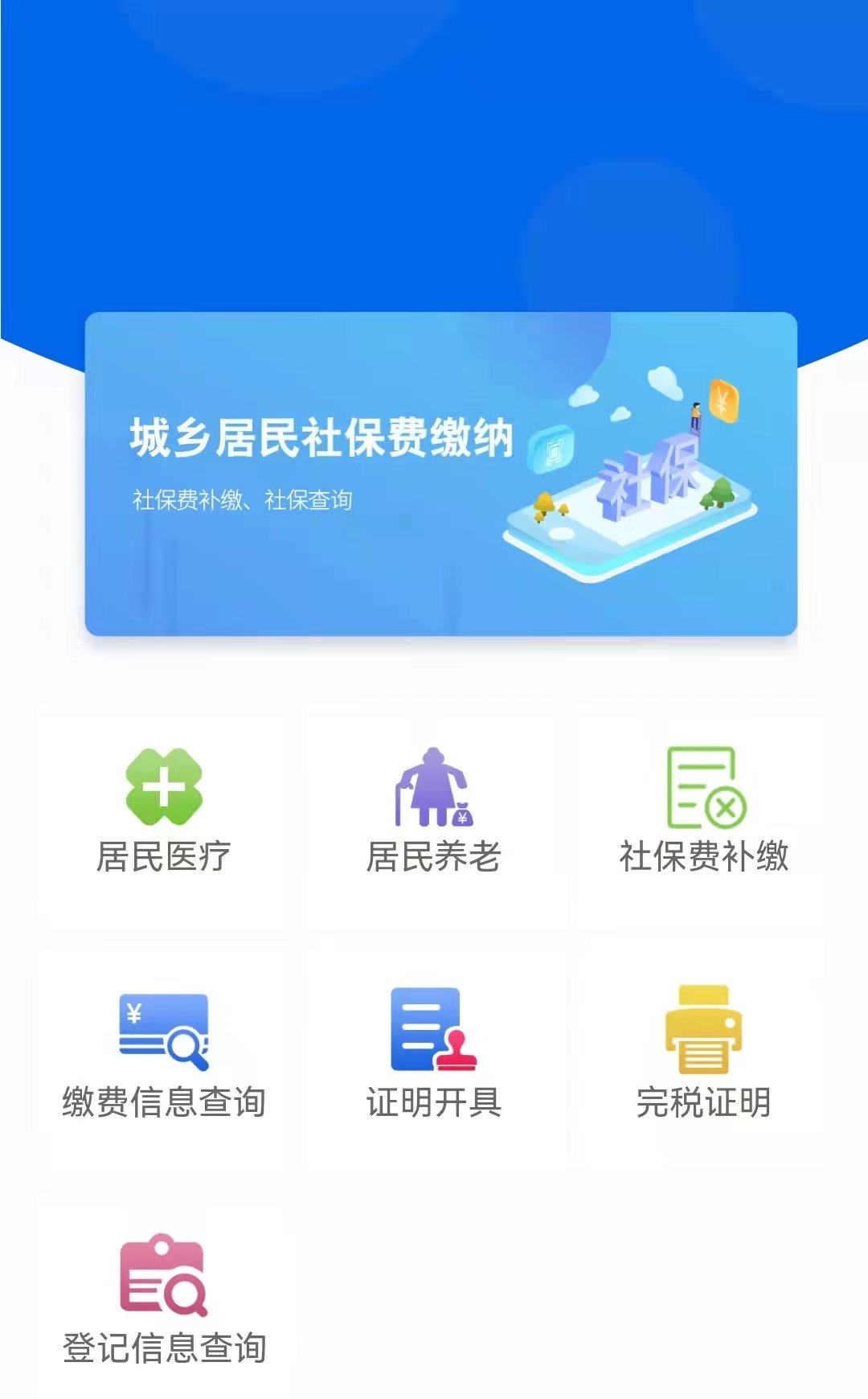Screen dimensions: 868x1399
Task: Open the 城乡居民社保费缴纳 banner
Action: pos(440,474)
